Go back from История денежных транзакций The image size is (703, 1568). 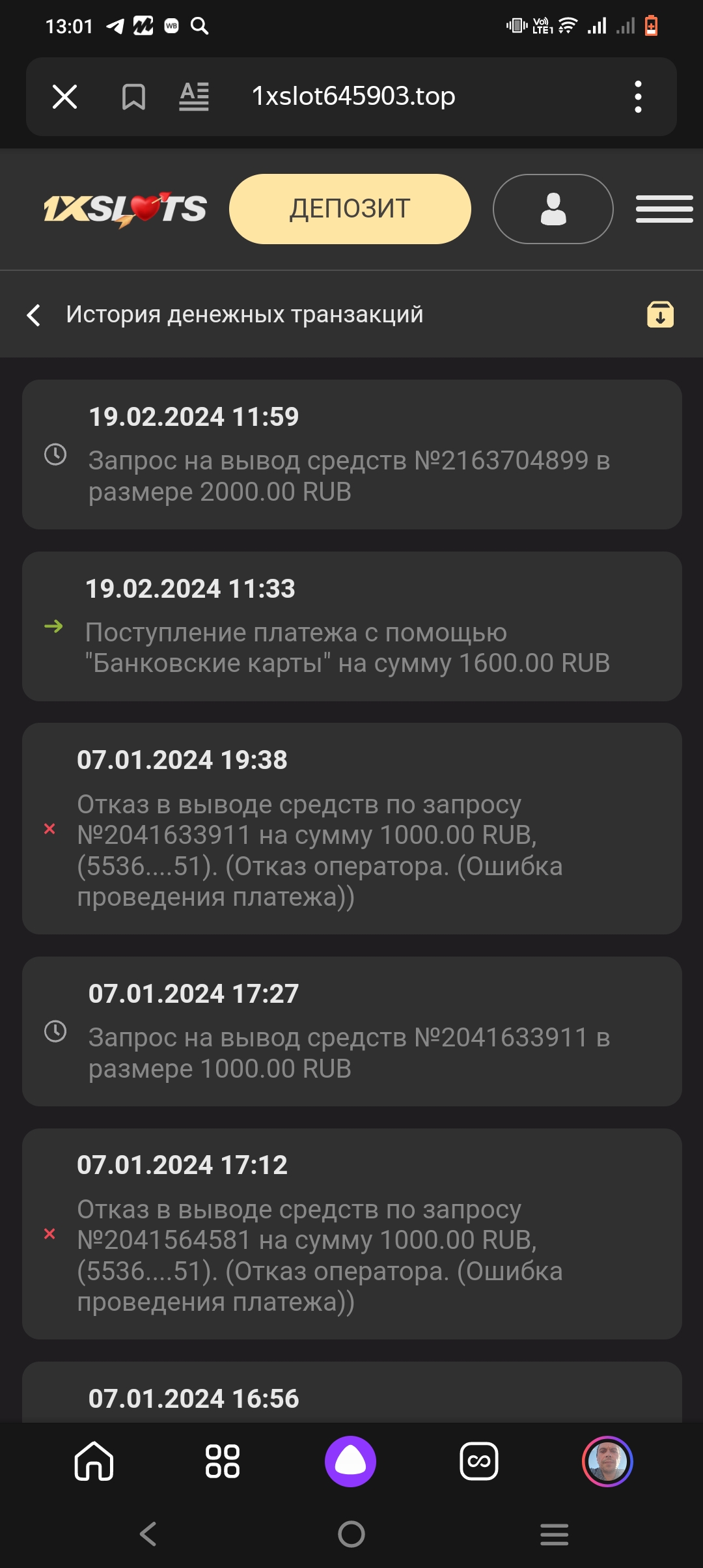click(34, 315)
